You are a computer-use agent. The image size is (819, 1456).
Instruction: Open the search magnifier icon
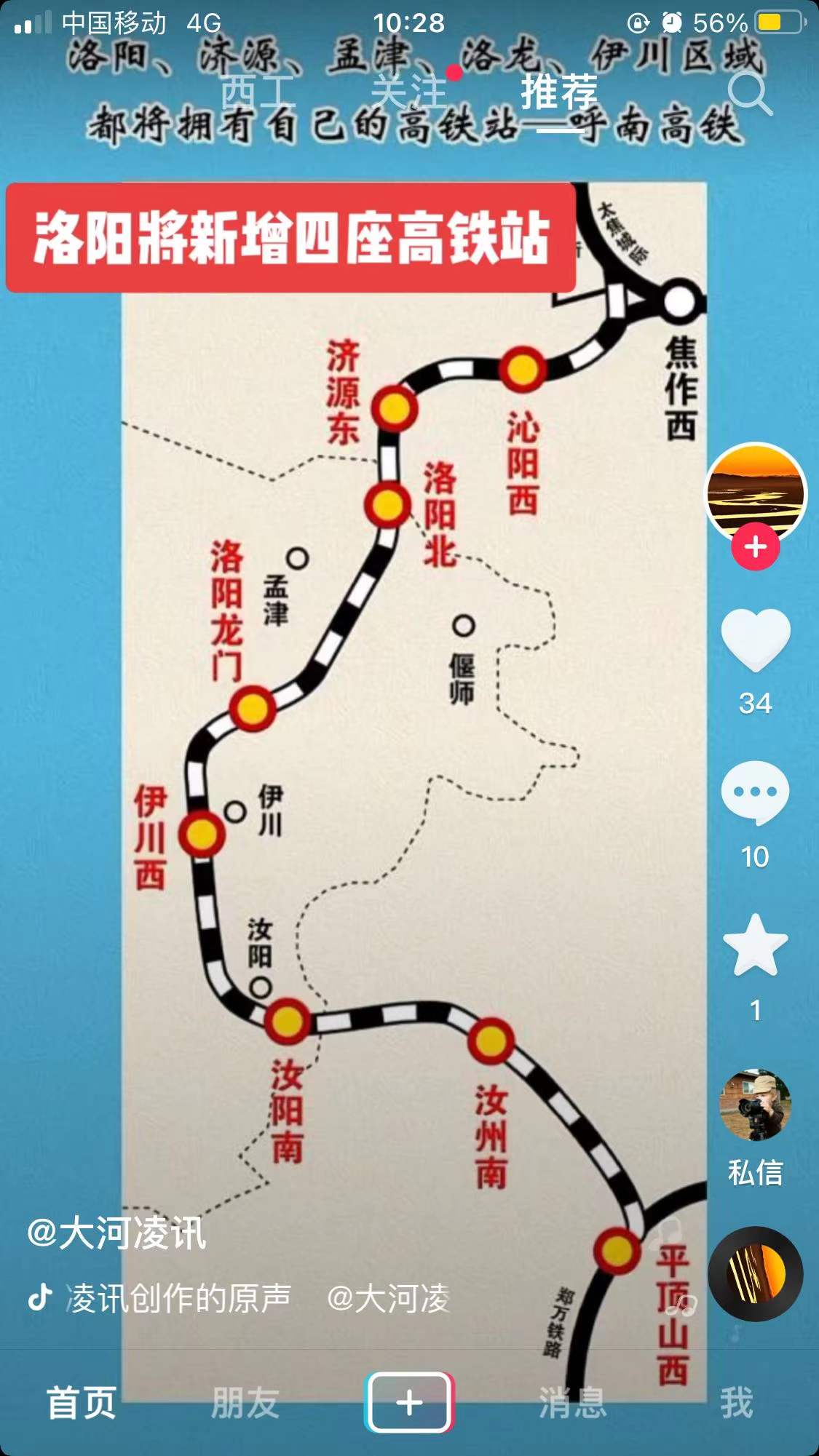tap(749, 93)
